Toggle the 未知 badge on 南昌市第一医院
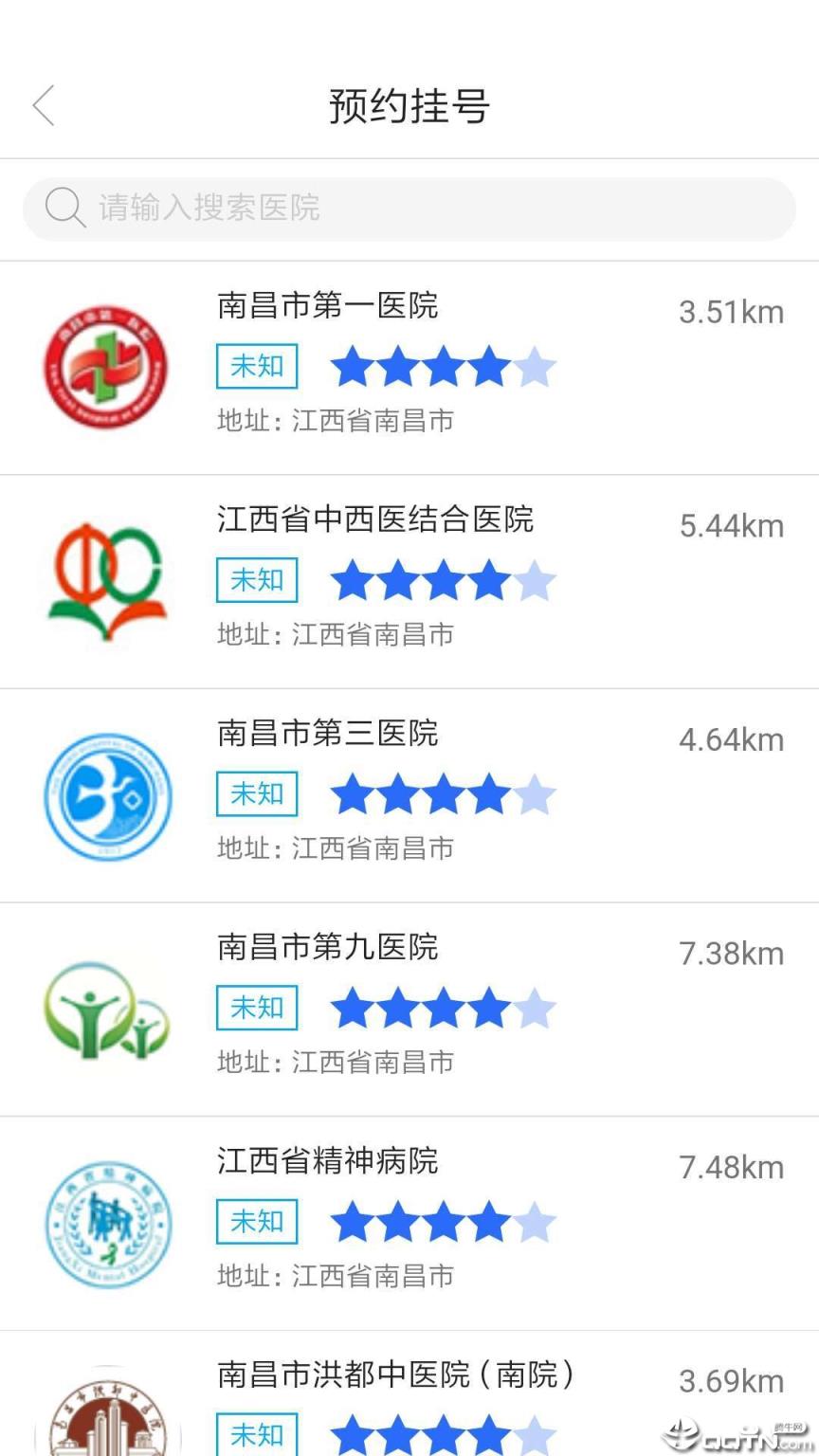Screen dimensions: 819x1456 point(256,366)
